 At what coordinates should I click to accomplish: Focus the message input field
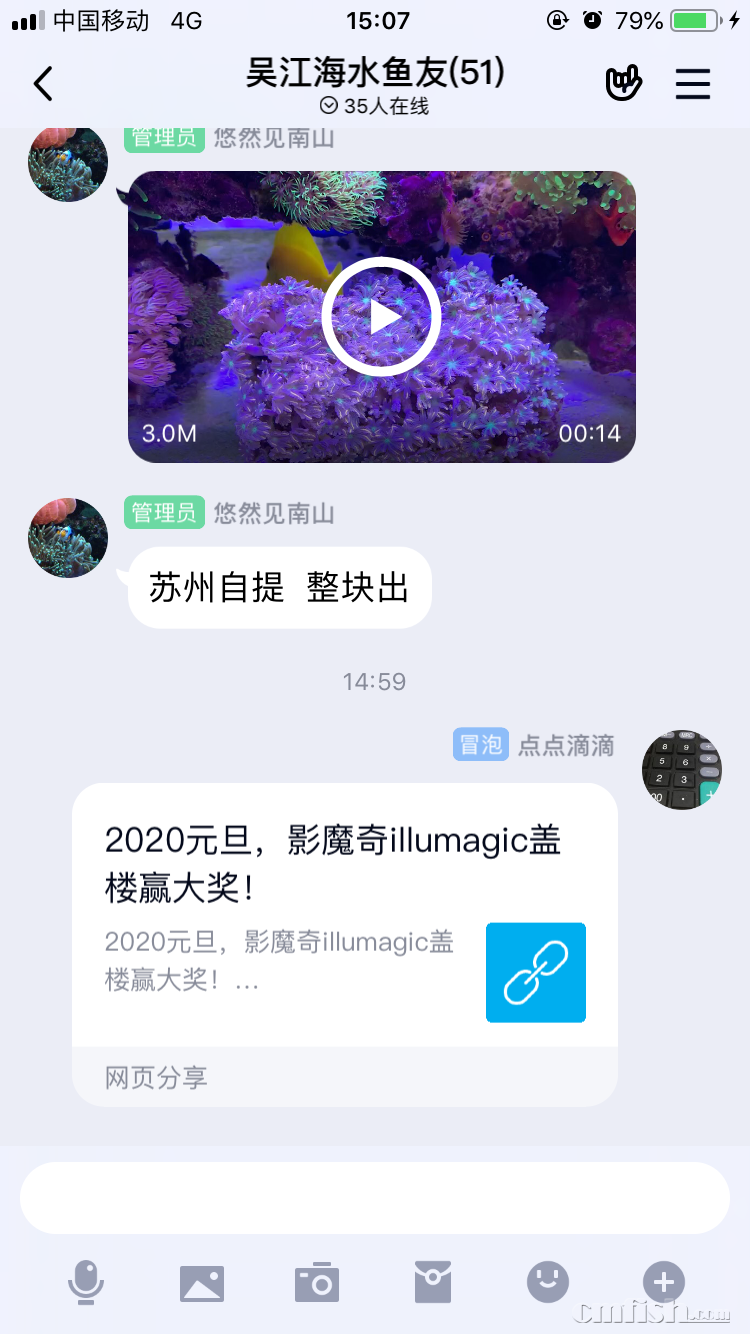[x=375, y=1198]
